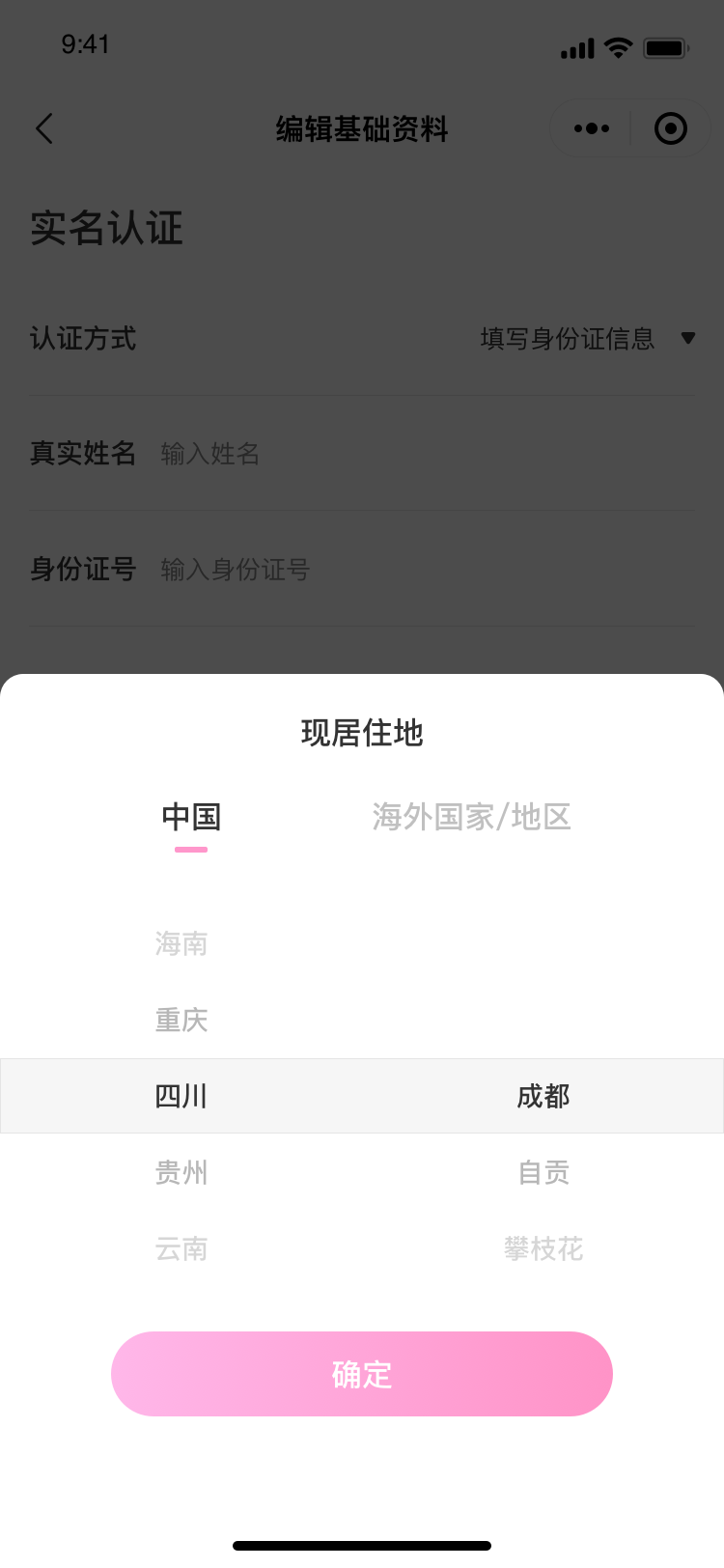Select 自贡 in the city picker
The width and height of the screenshot is (724, 1568).
click(x=543, y=1172)
